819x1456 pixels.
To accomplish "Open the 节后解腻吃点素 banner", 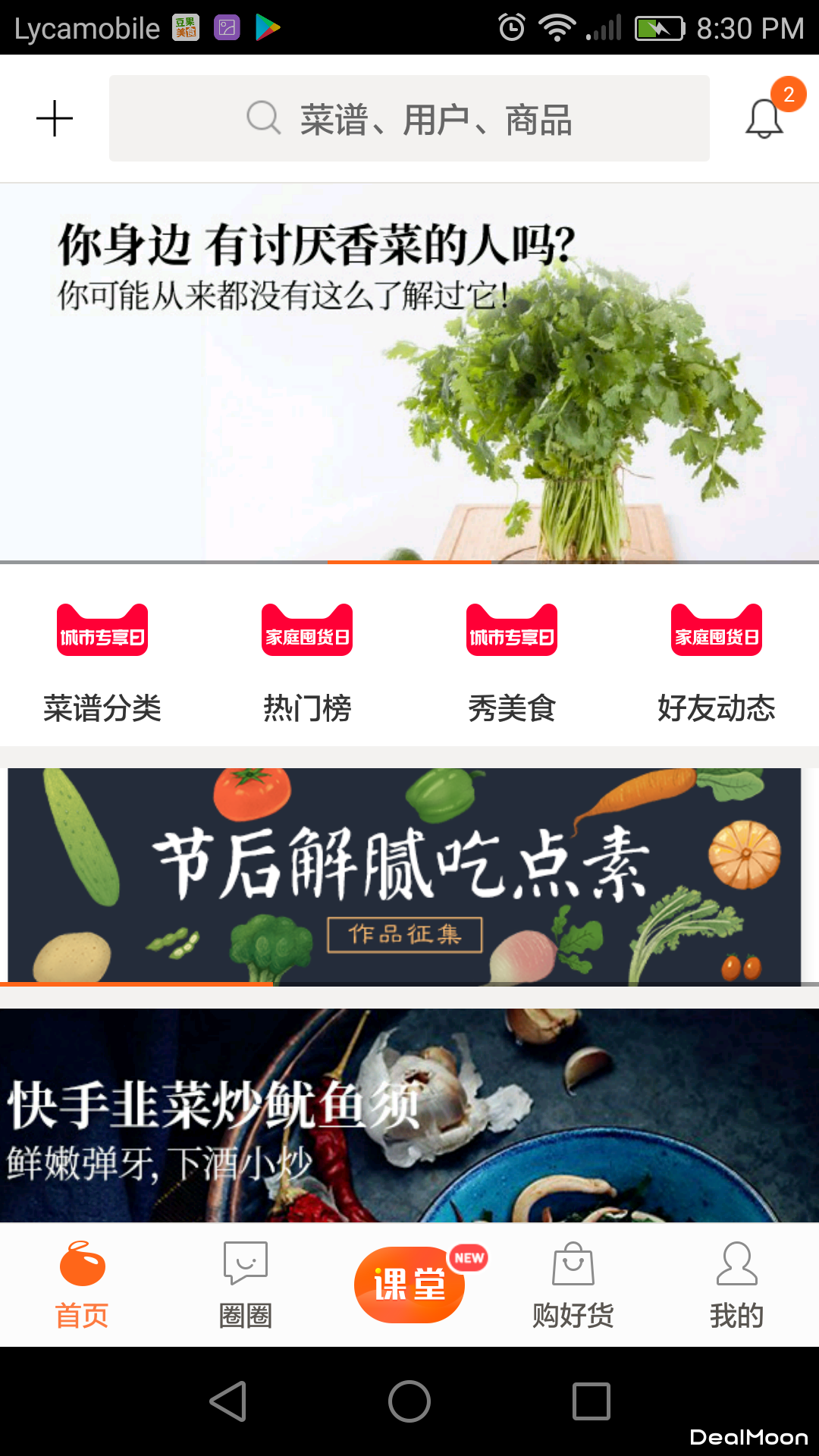I will 404,876.
